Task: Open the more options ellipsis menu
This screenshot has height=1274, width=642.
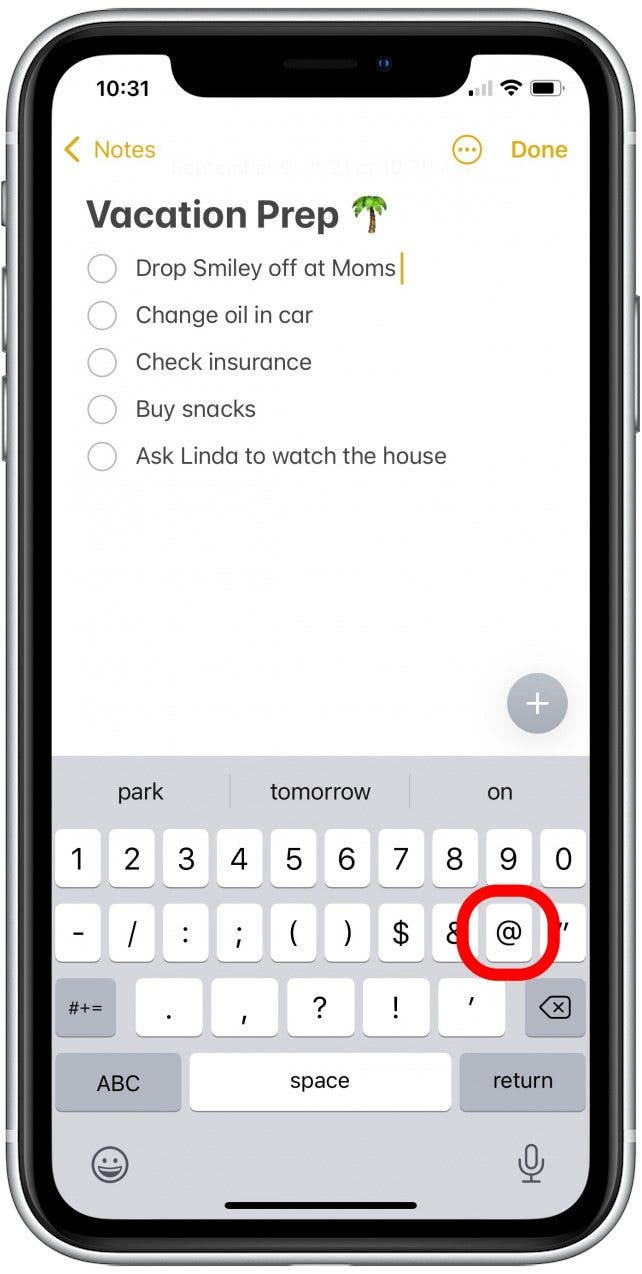Action: click(x=467, y=150)
